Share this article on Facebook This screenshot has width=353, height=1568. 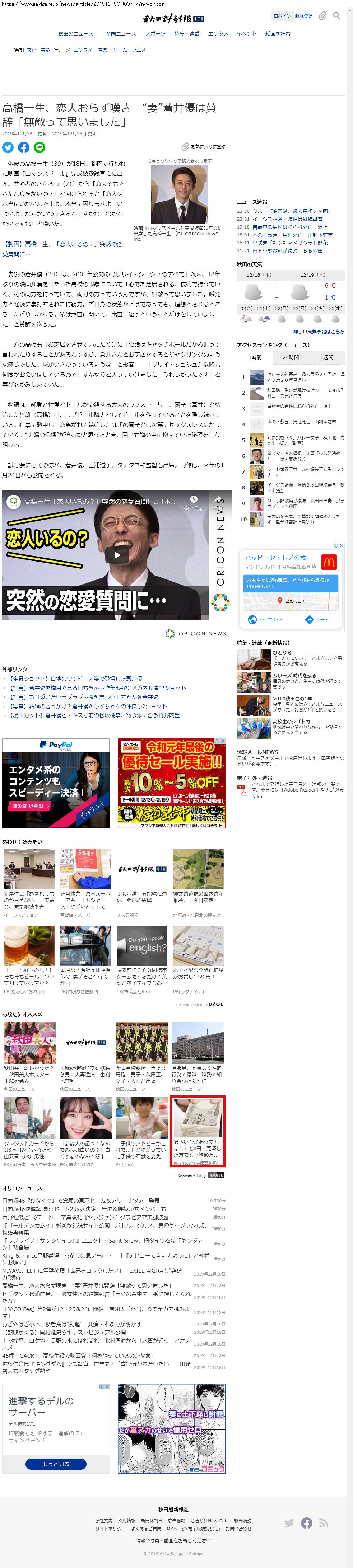click(24, 147)
